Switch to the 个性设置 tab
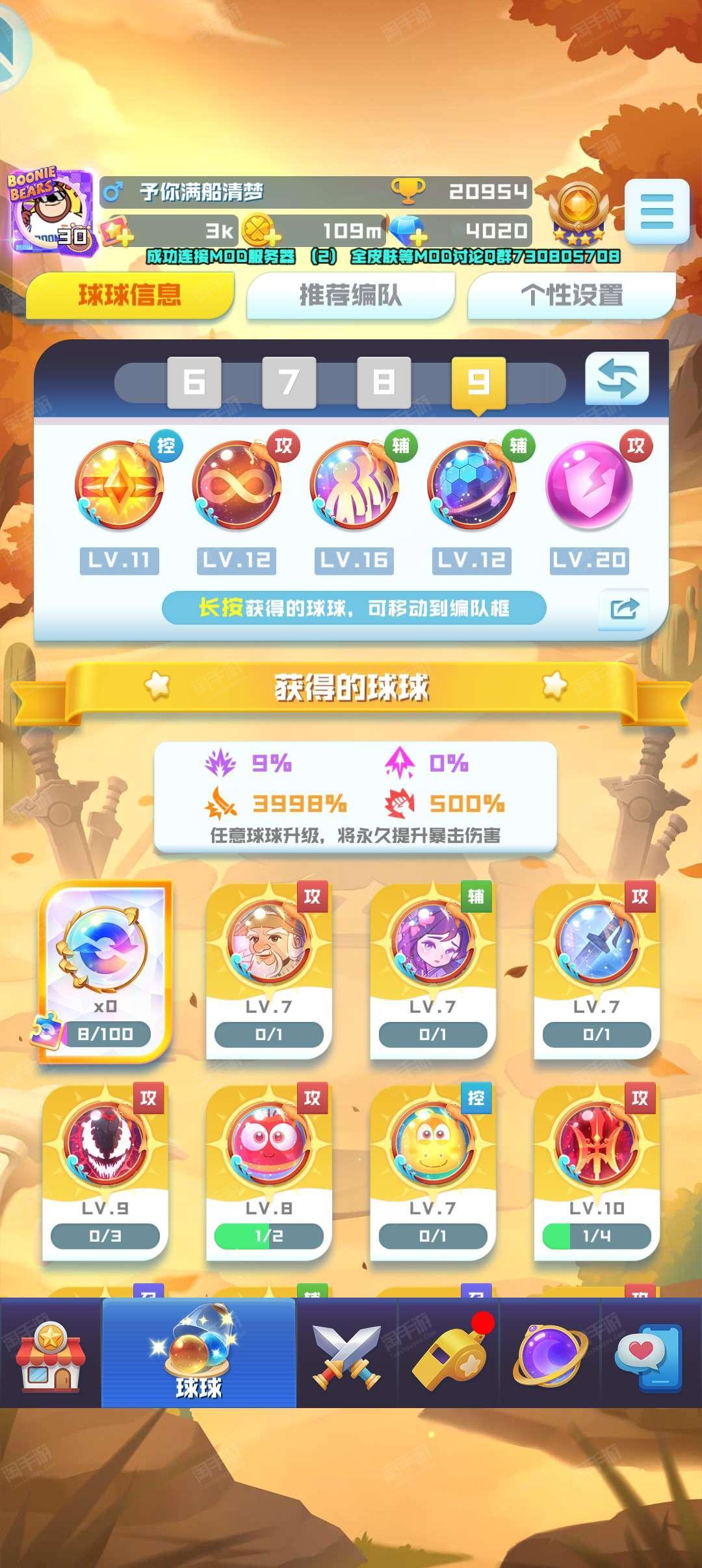702x1568 pixels. pyautogui.click(x=571, y=296)
